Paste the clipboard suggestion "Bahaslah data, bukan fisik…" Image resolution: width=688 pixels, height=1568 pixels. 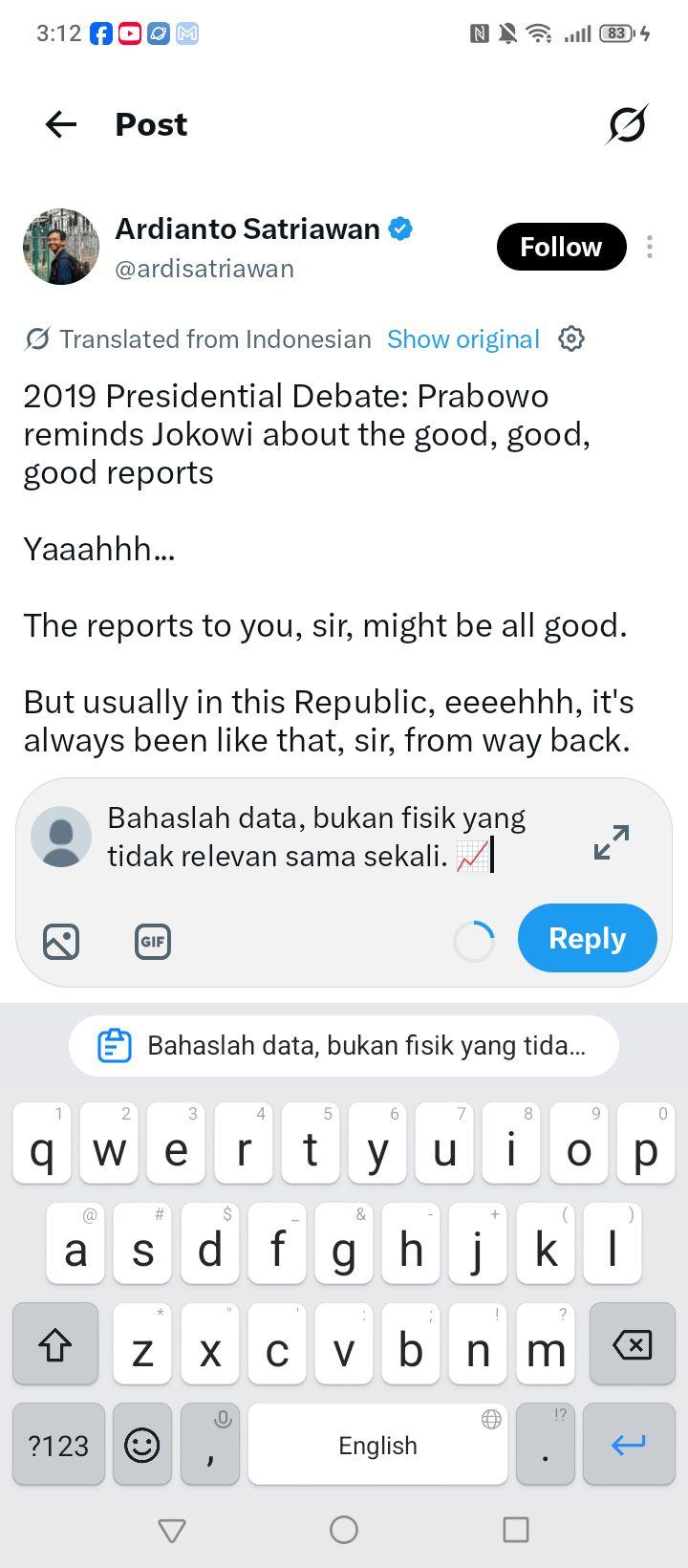point(344,1046)
